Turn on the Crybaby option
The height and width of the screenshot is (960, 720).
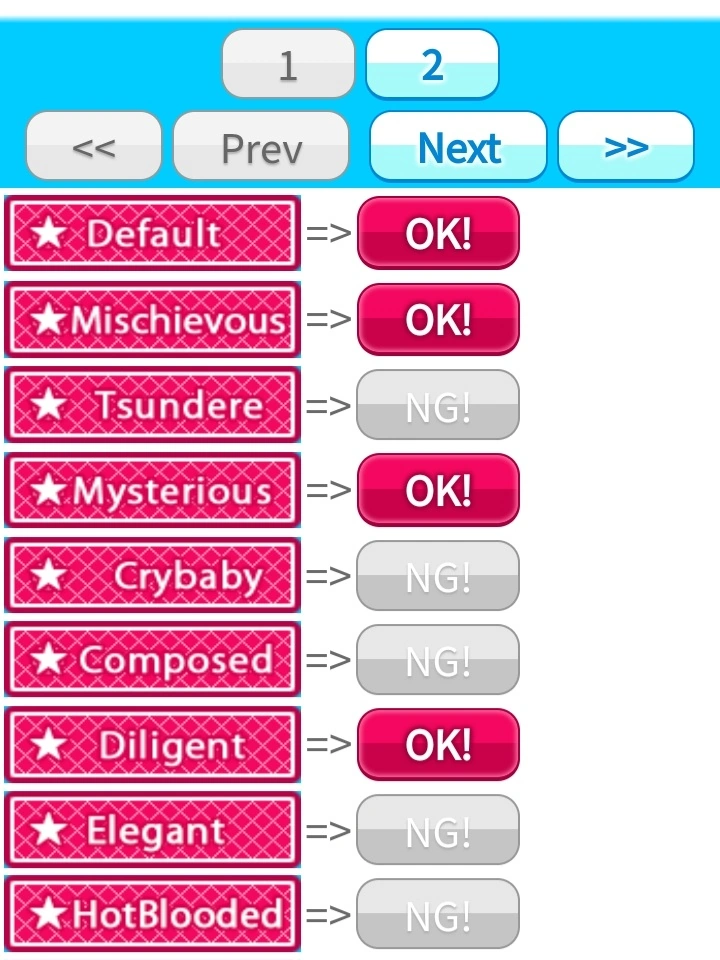438,574
